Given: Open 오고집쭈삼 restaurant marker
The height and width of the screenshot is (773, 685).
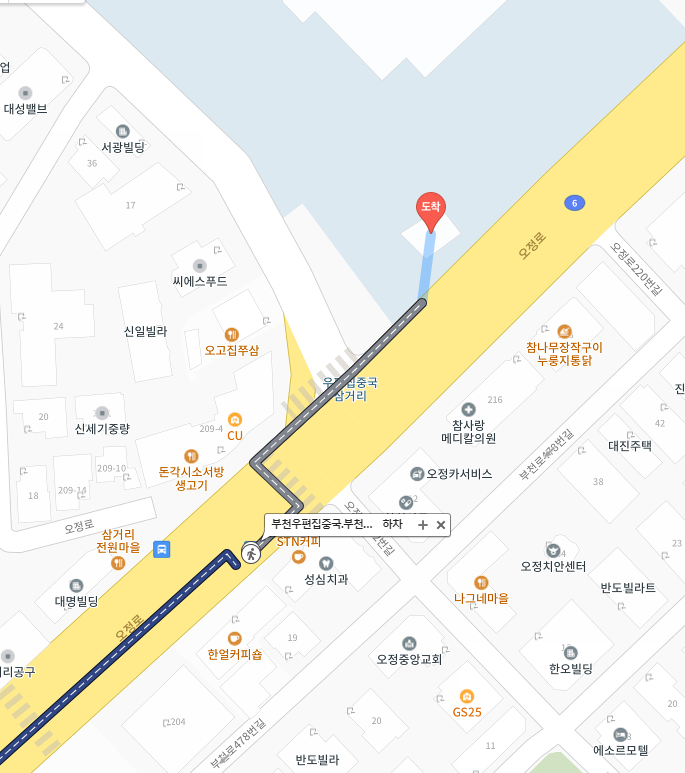Looking at the screenshot, I should (x=232, y=335).
